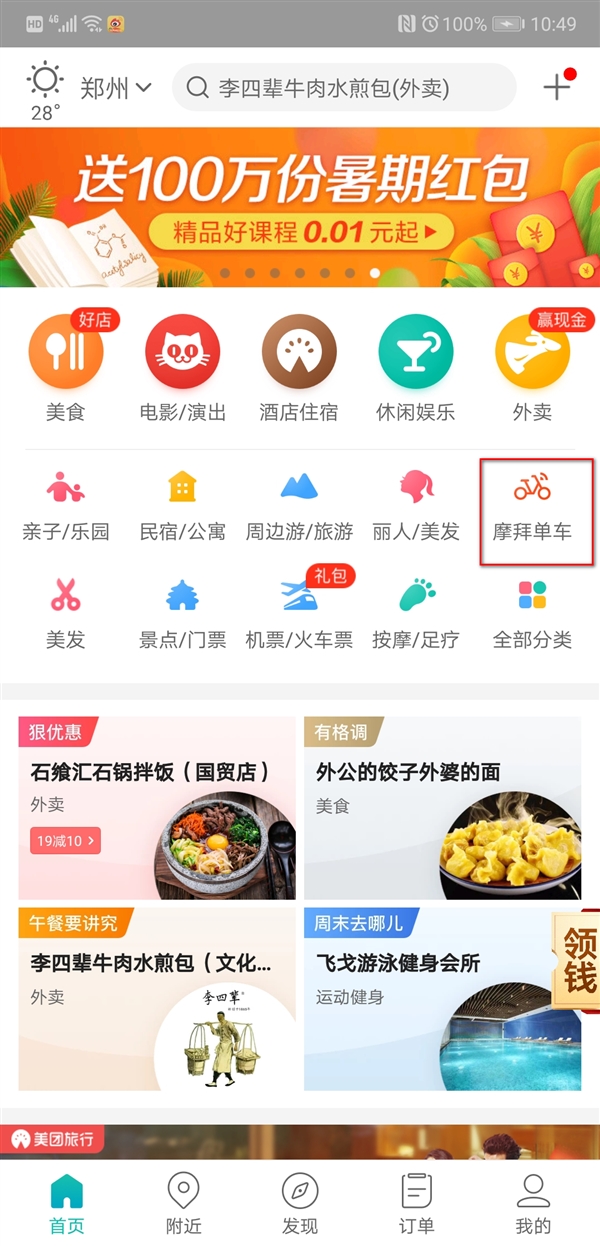Open the plus menu icon
This screenshot has height=1246, width=600.
pyautogui.click(x=557, y=87)
